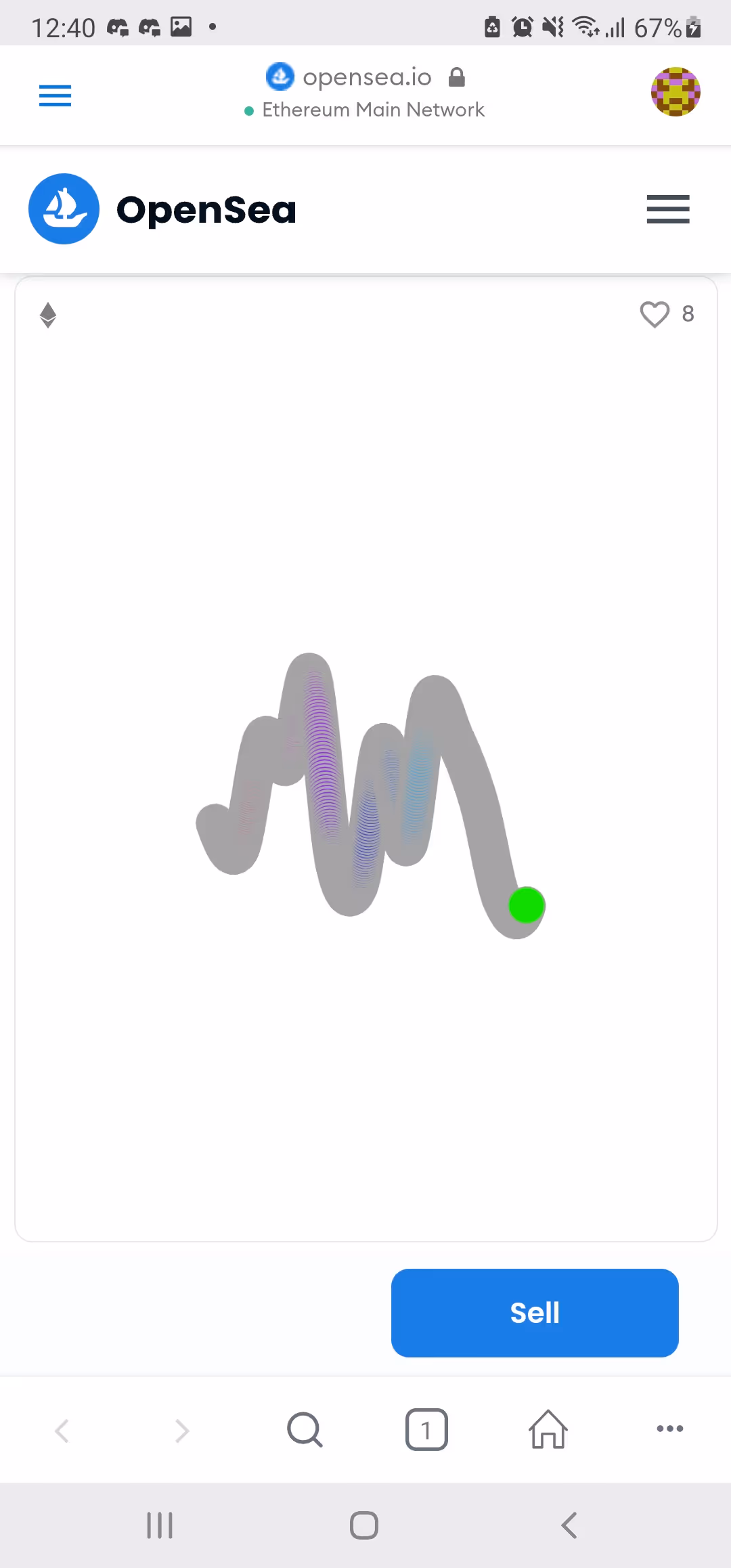The width and height of the screenshot is (731, 1568).
Task: Open the NFT artwork image
Action: (366, 792)
